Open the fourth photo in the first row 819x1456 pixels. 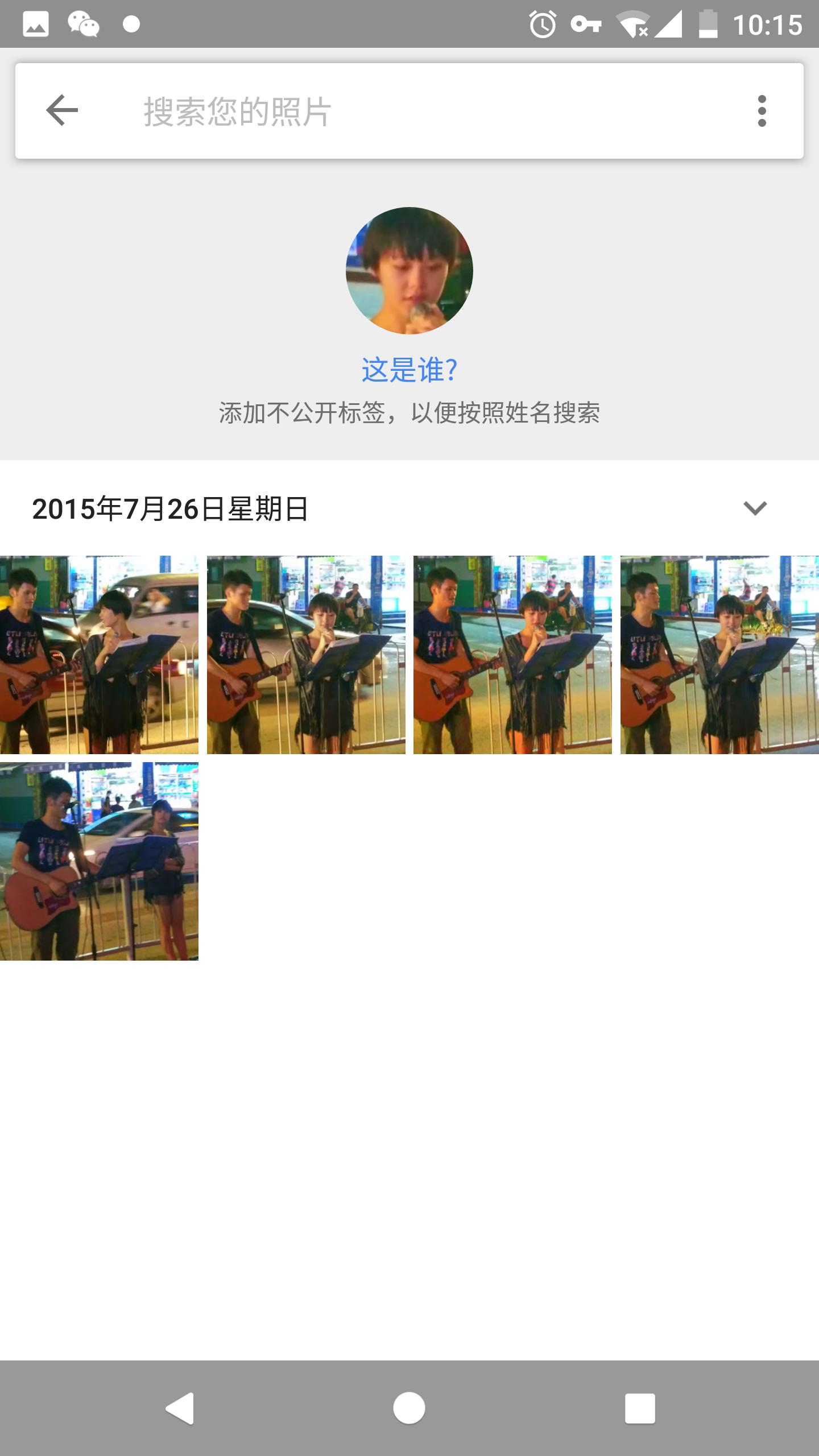(719, 655)
